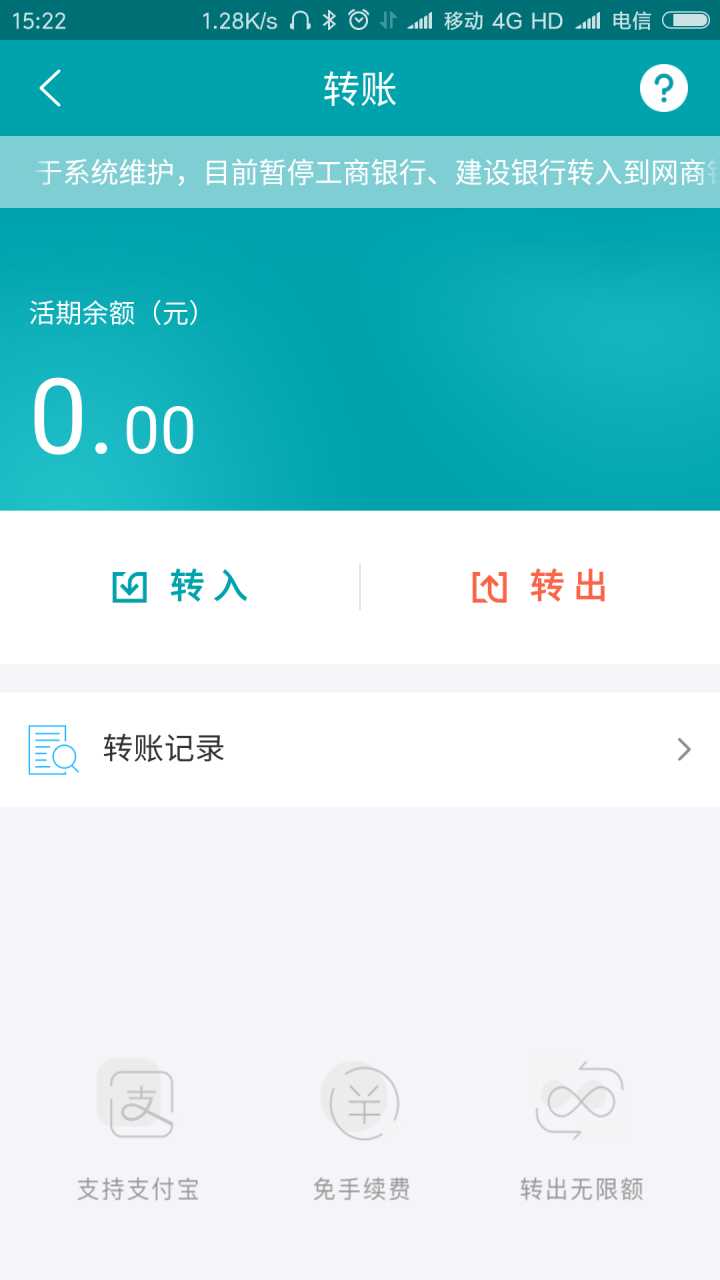Open the system maintenance notice banner

(x=360, y=168)
